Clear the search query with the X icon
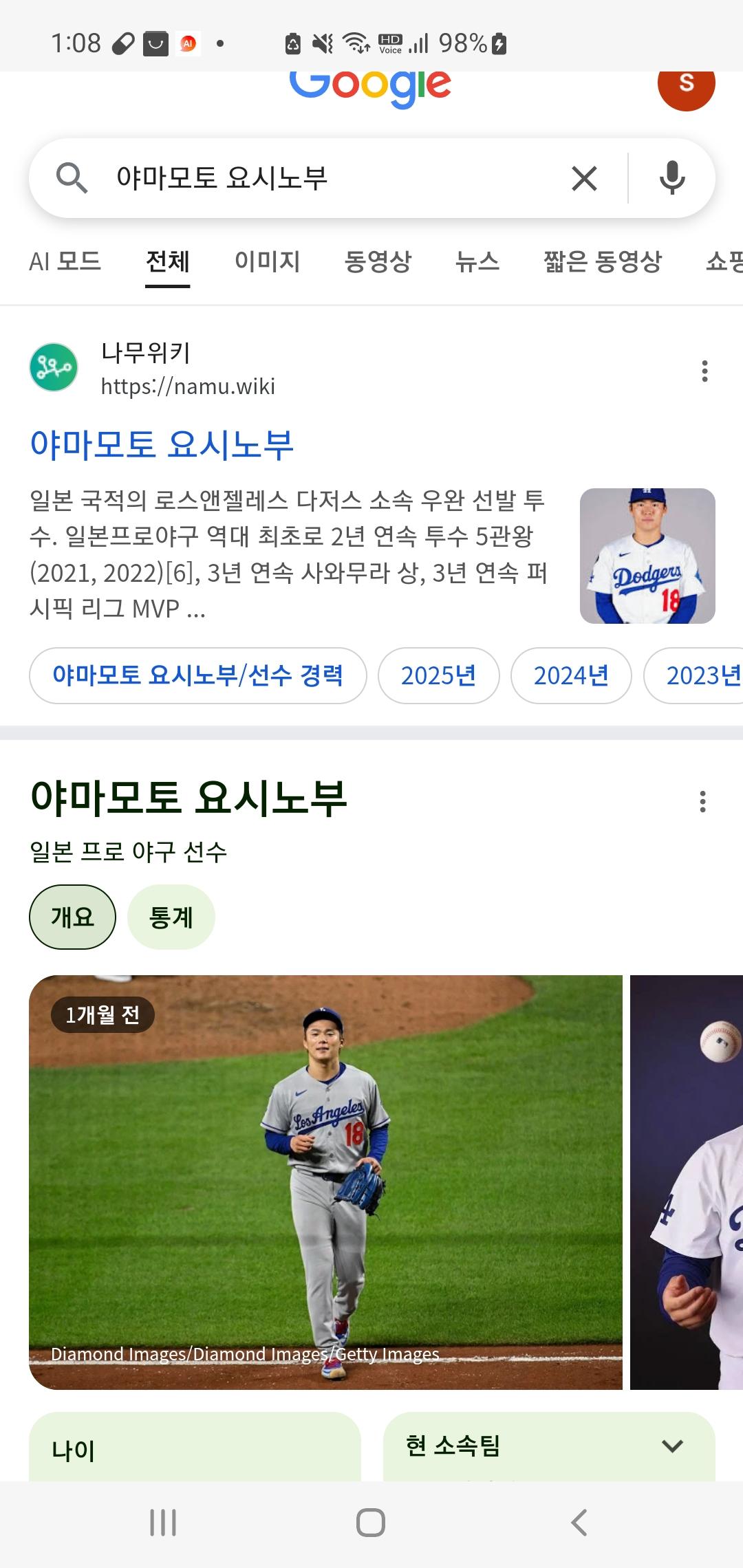This screenshot has height=1568, width=743. click(x=583, y=177)
